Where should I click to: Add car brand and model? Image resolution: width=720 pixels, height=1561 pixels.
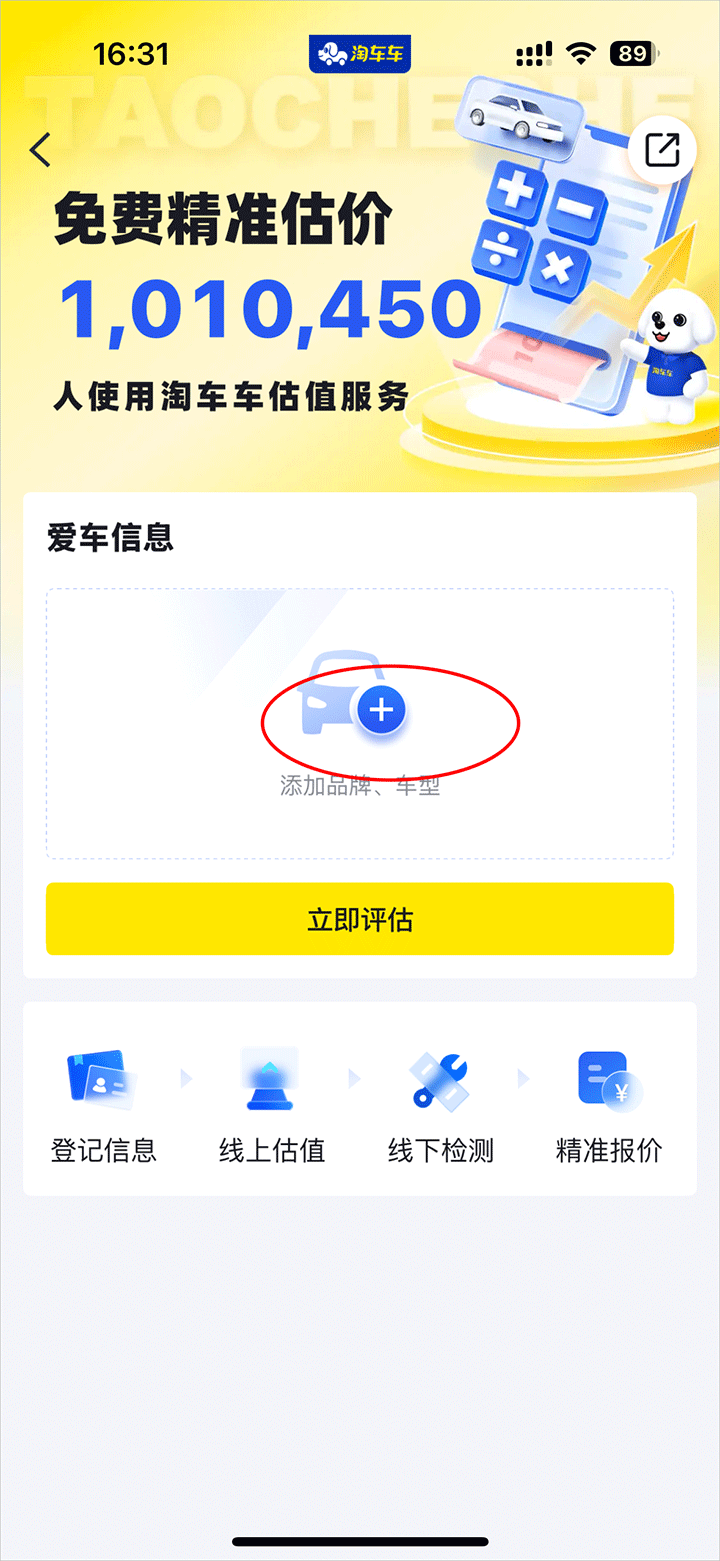pyautogui.click(x=381, y=711)
